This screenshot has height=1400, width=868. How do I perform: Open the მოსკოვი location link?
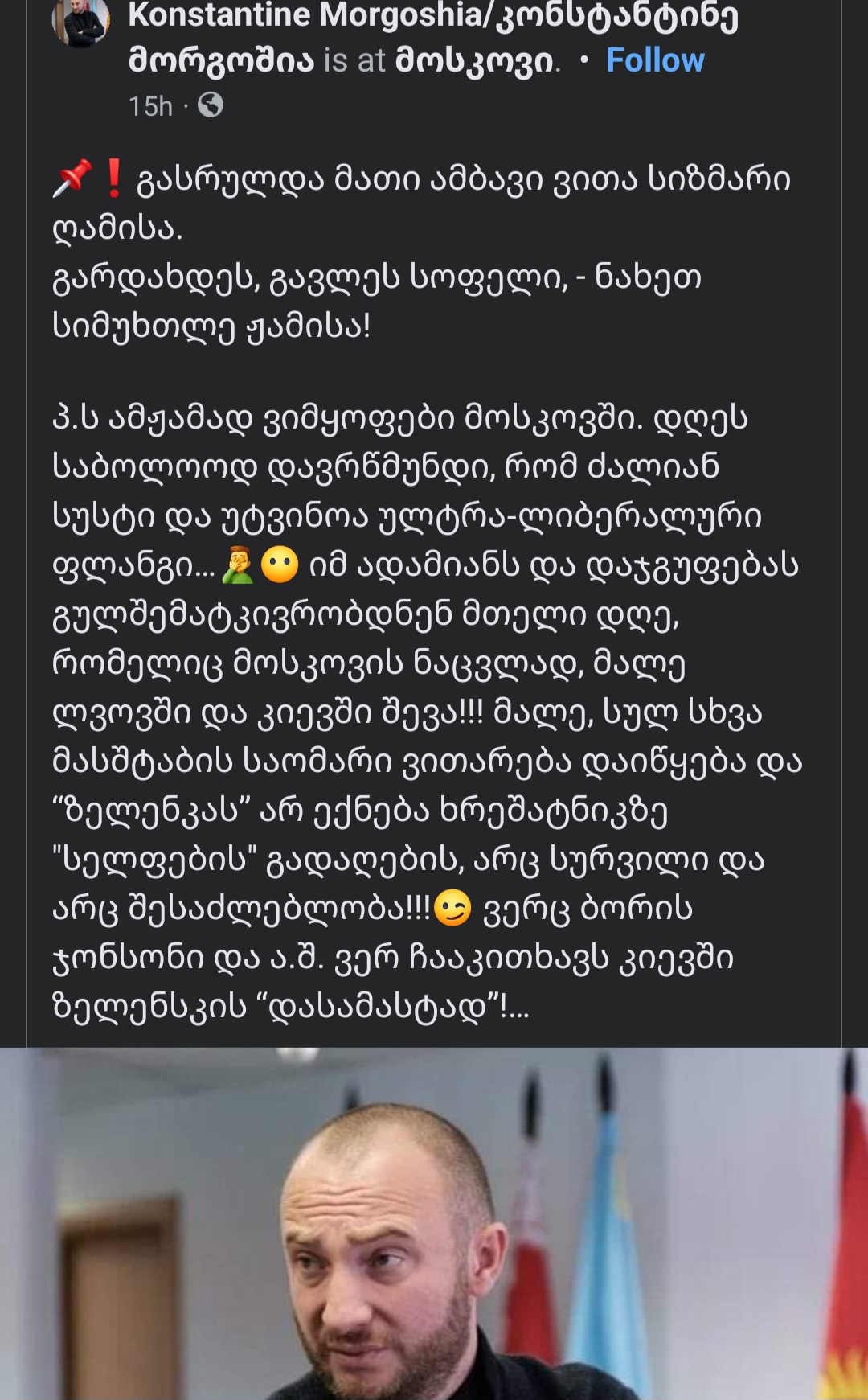click(x=476, y=60)
